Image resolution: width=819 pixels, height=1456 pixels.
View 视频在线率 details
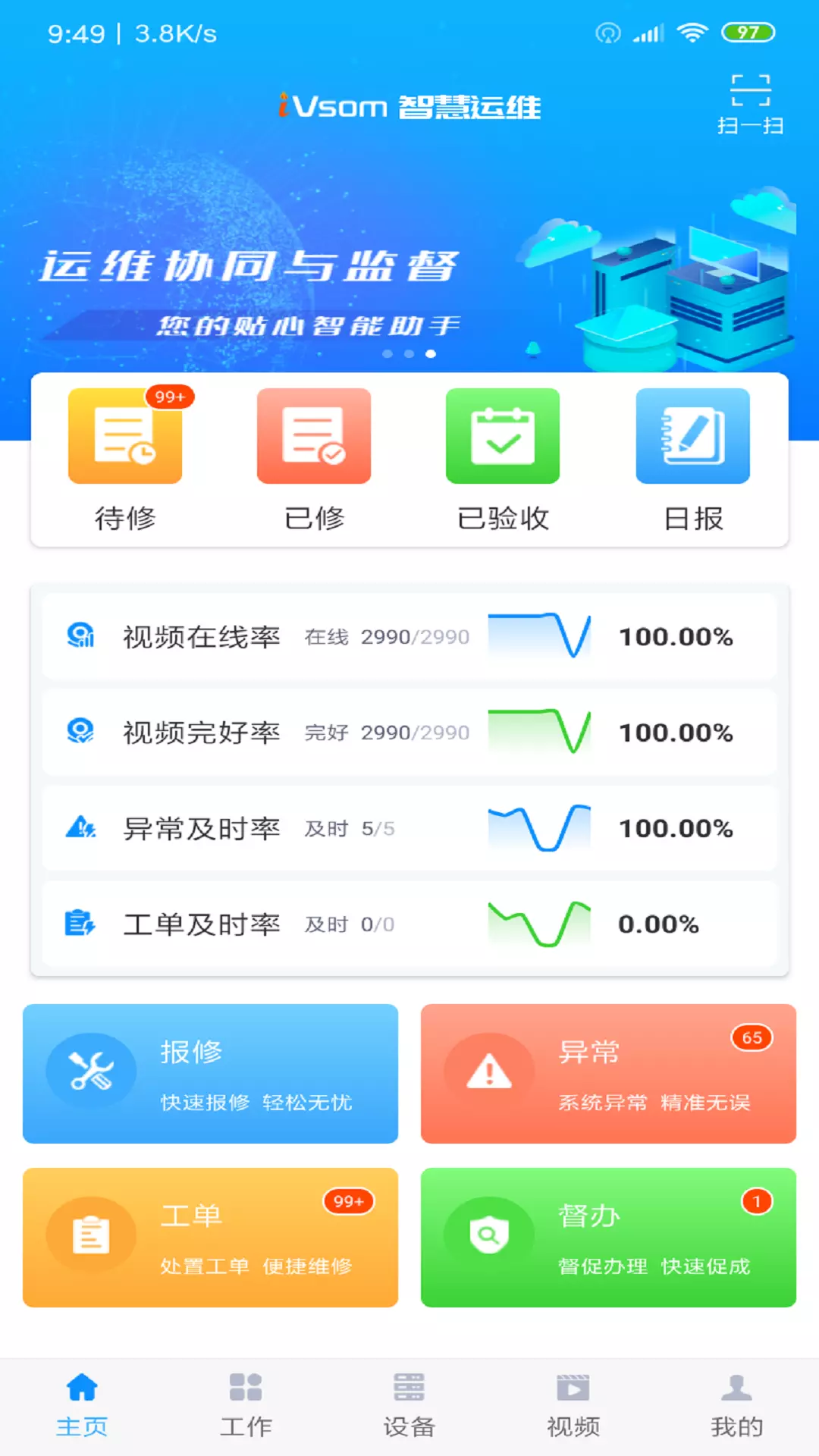pos(409,637)
